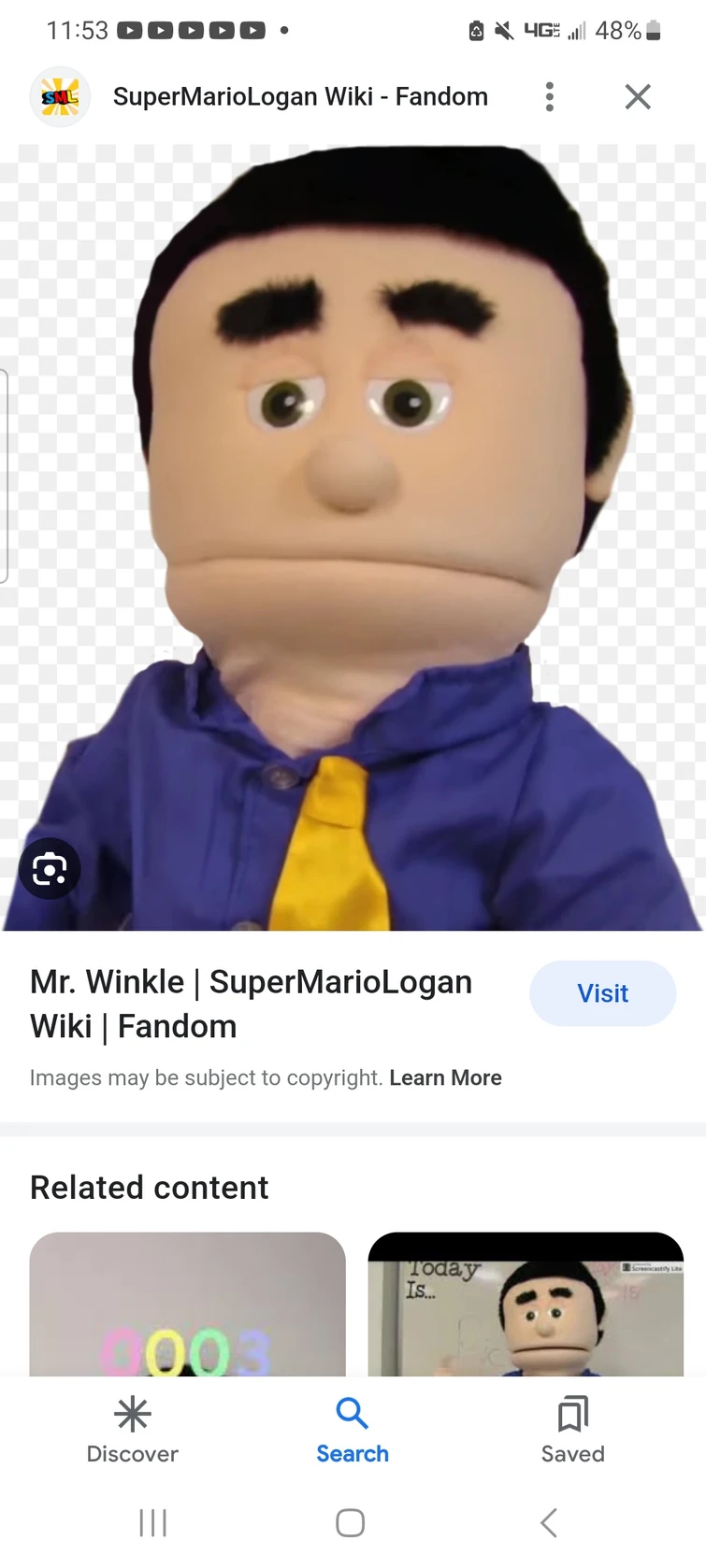The width and height of the screenshot is (706, 1568).
Task: Open related image with colorful 0003 numbers
Action: tap(187, 1304)
